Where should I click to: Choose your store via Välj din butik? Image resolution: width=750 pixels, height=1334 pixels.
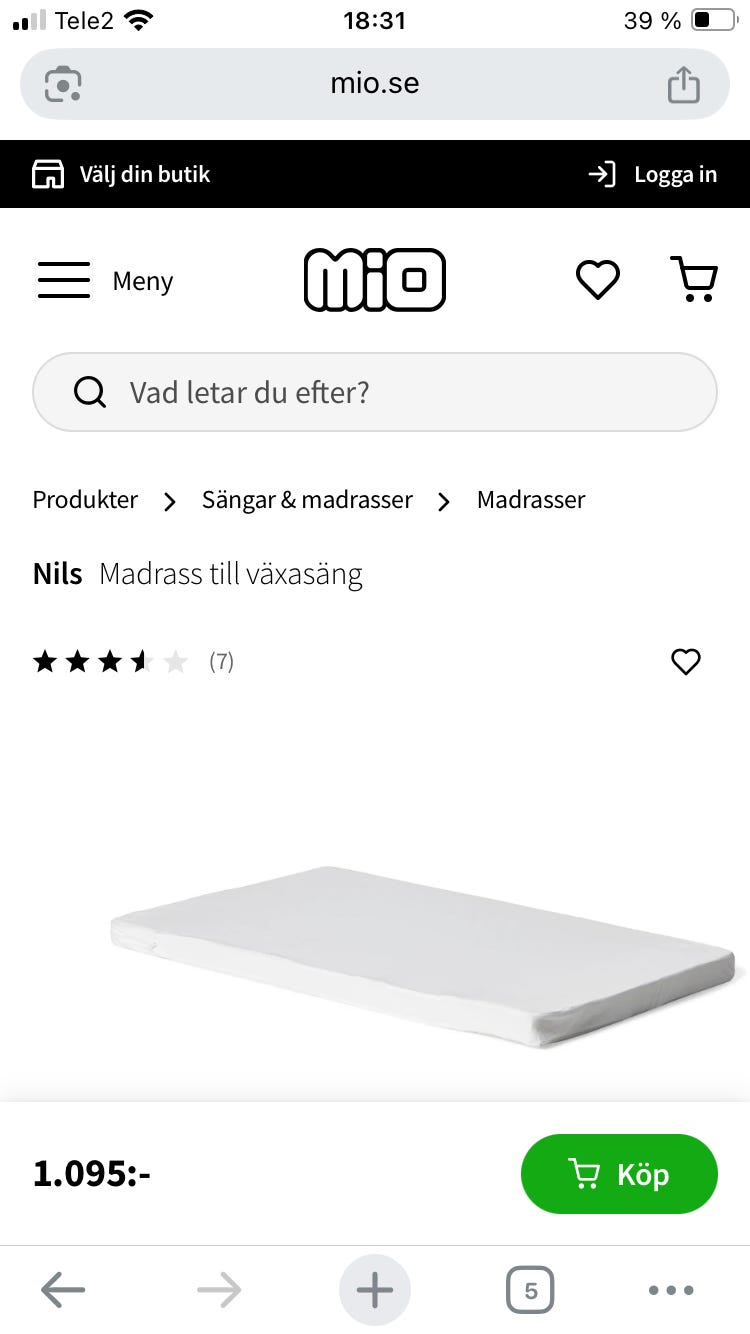point(122,174)
